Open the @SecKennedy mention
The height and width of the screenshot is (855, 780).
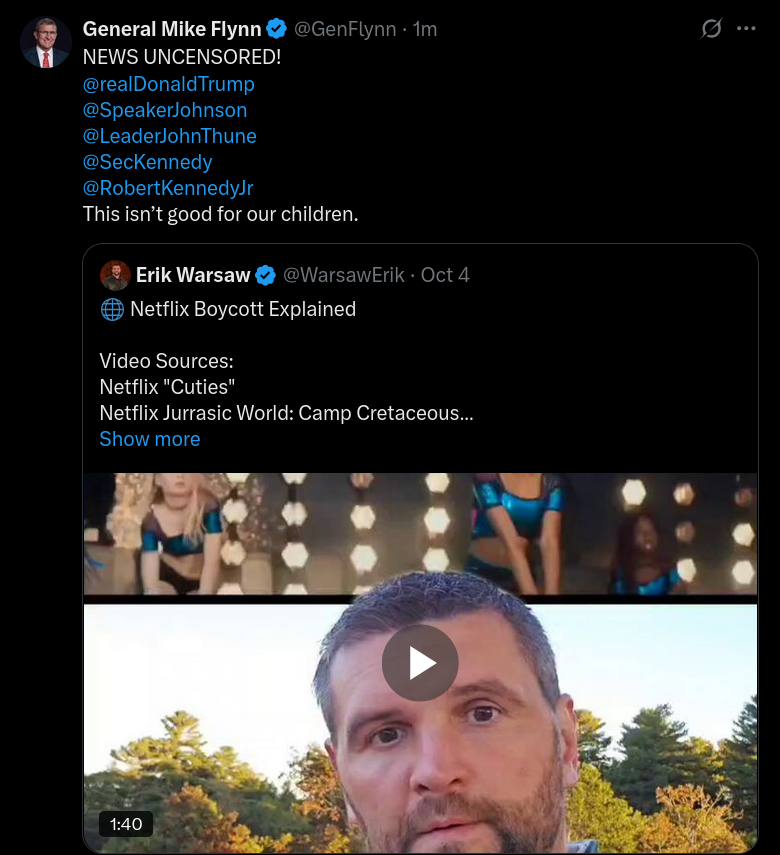(147, 162)
